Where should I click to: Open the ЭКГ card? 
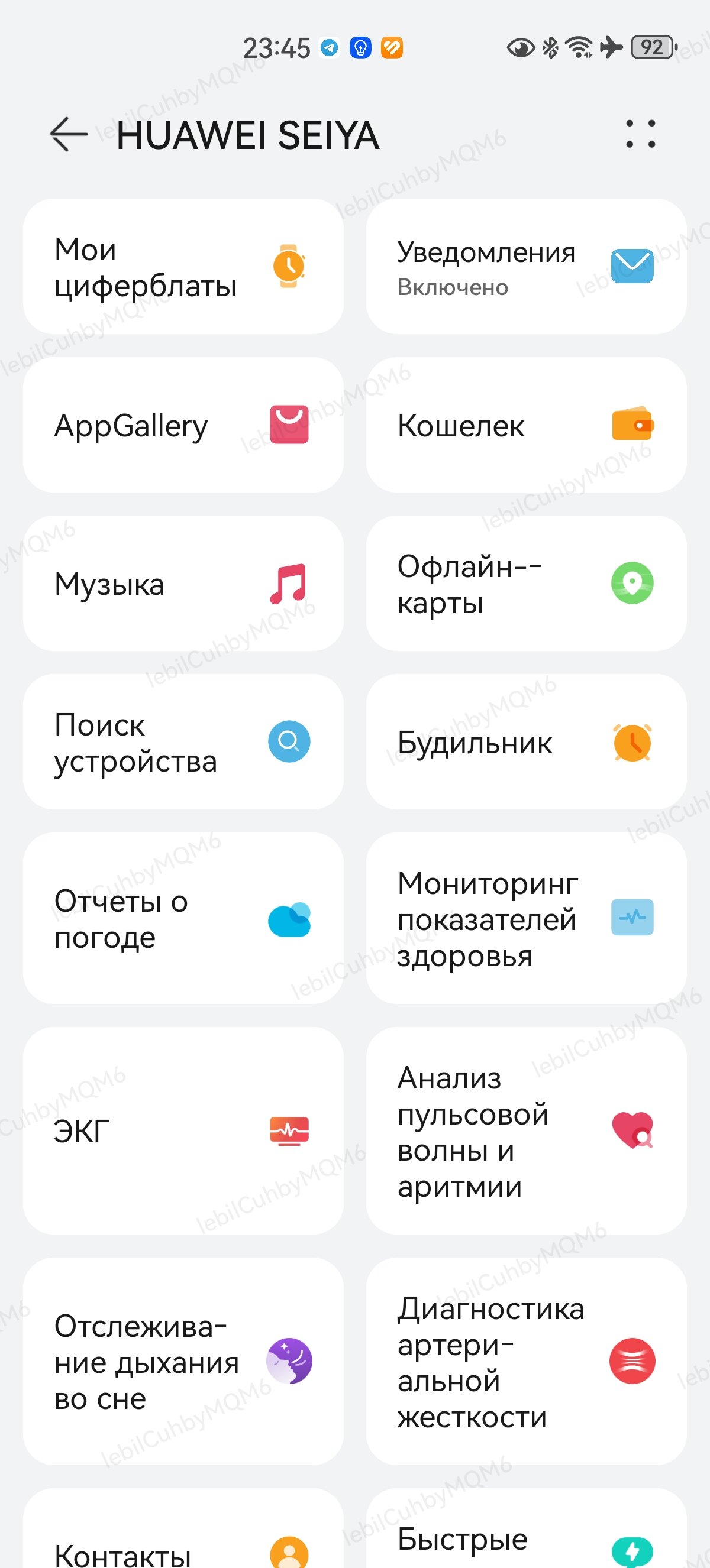point(183,1130)
